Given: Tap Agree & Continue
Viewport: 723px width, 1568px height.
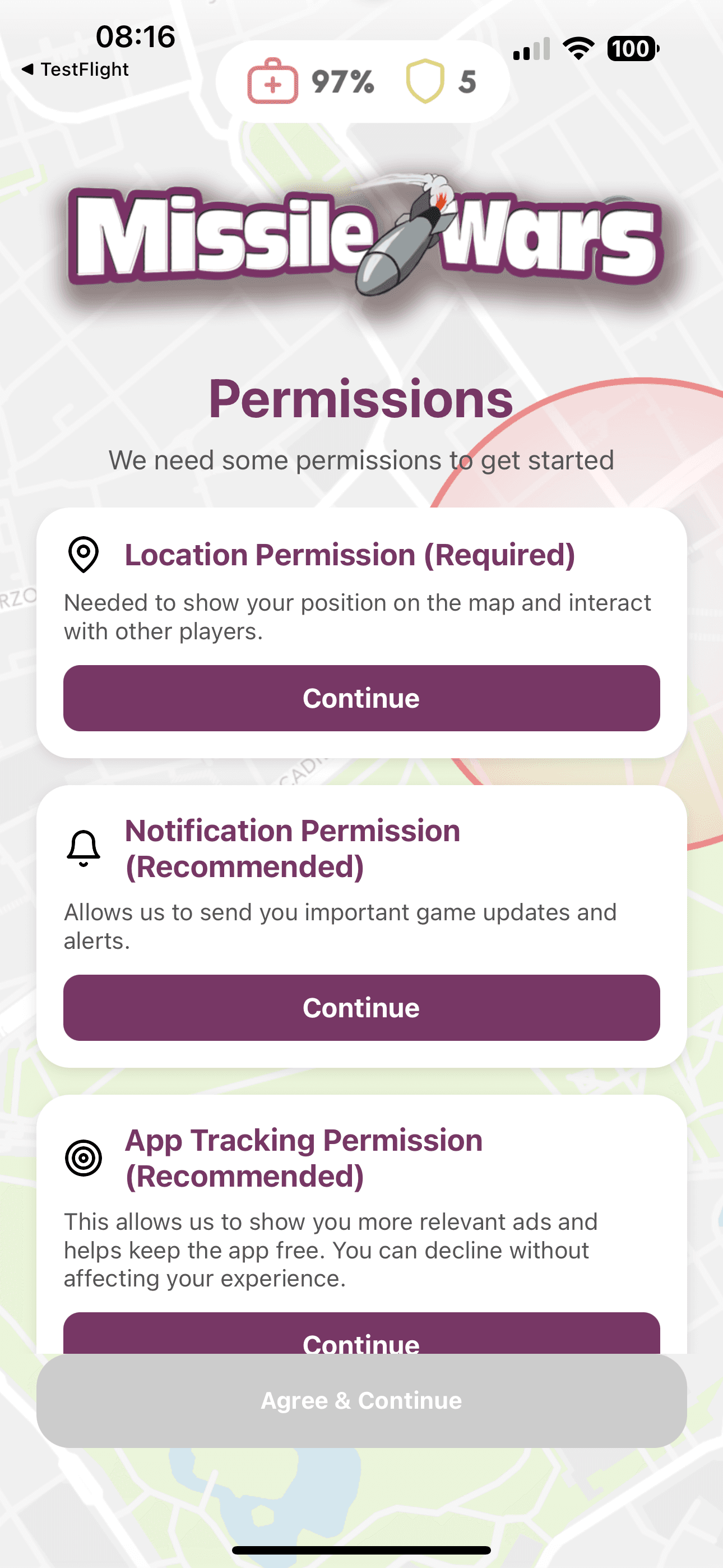Looking at the screenshot, I should coord(361,1401).
